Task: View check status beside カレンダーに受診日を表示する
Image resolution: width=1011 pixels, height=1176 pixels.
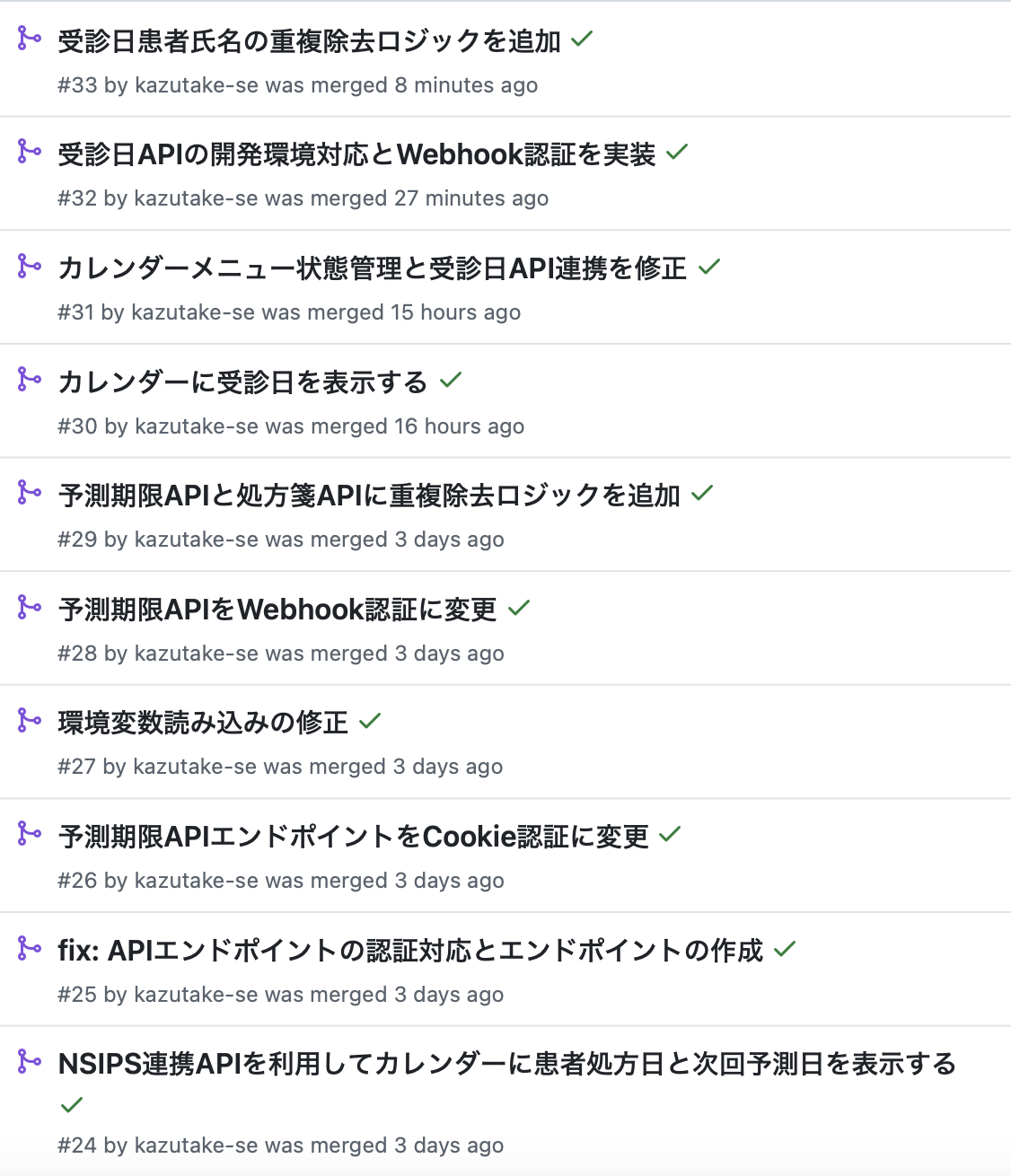Action: point(451,381)
